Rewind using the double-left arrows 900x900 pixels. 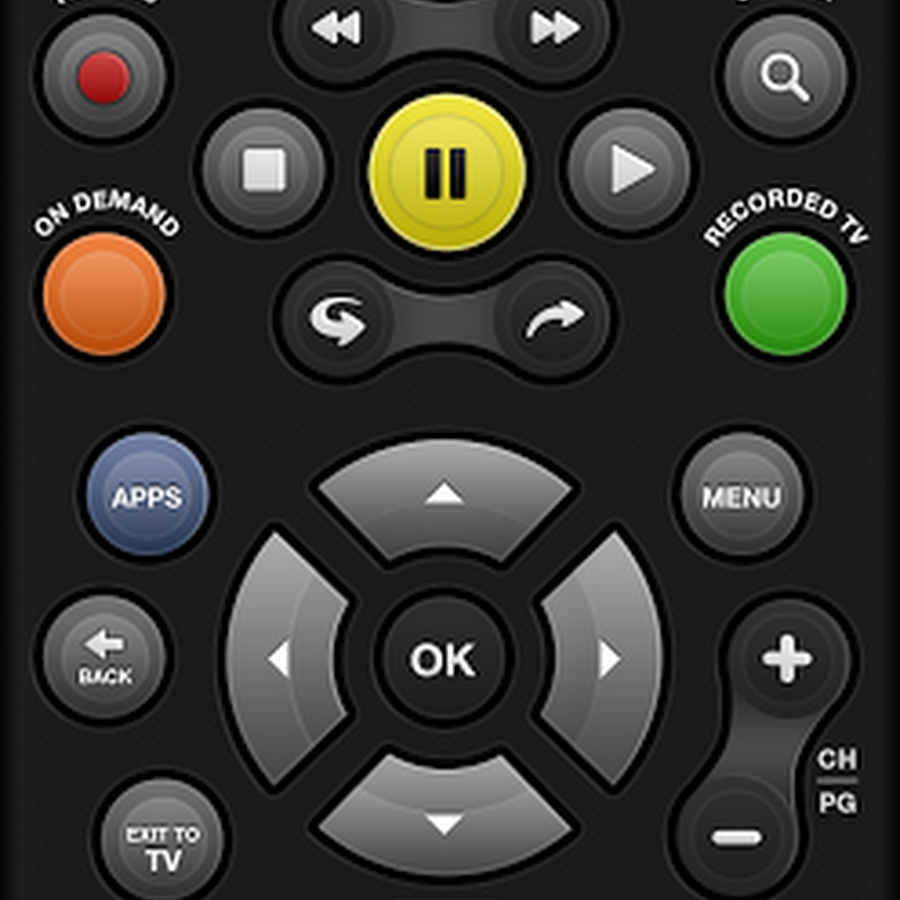[336, 30]
